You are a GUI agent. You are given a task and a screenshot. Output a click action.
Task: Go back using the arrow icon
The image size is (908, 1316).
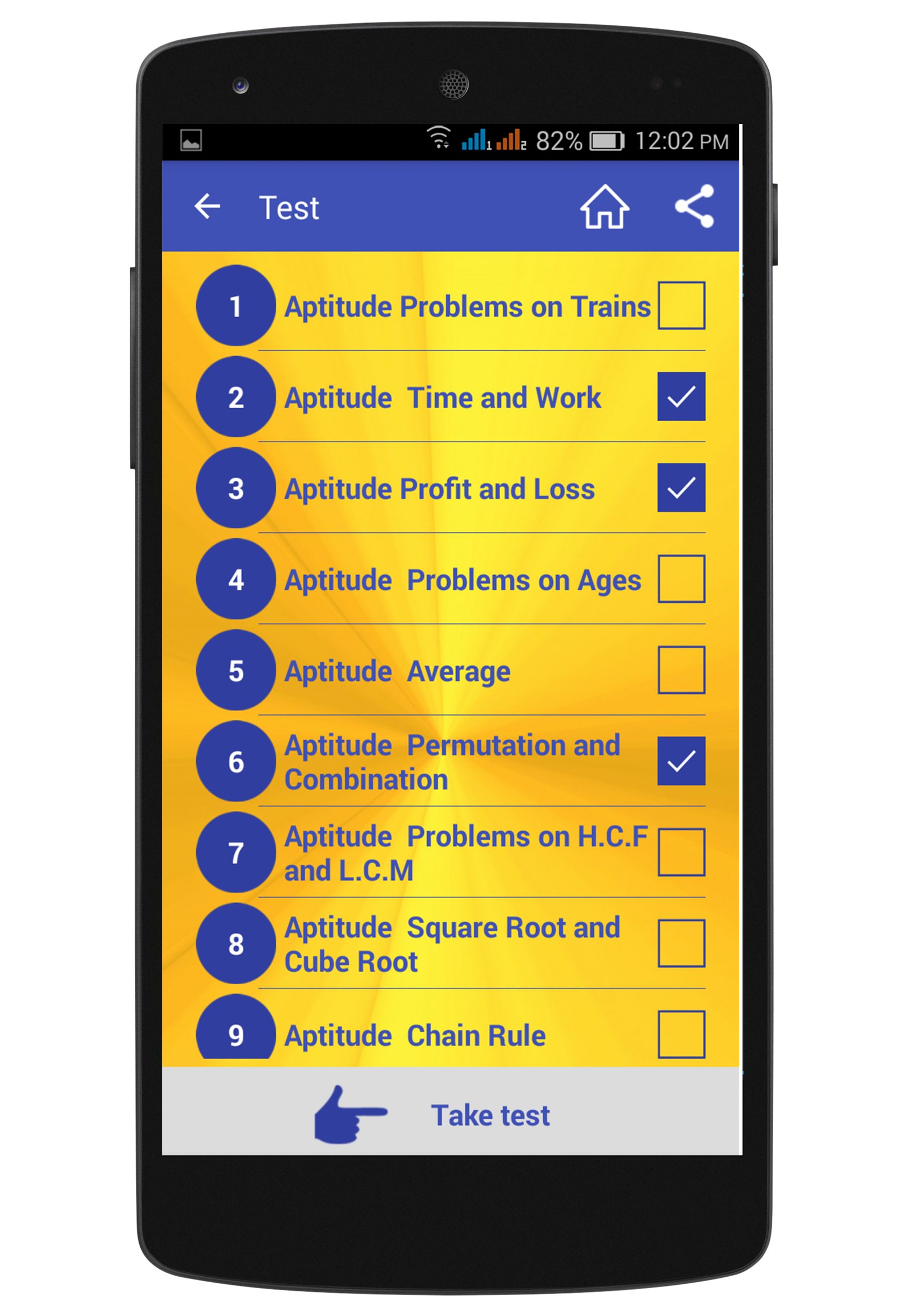point(207,206)
